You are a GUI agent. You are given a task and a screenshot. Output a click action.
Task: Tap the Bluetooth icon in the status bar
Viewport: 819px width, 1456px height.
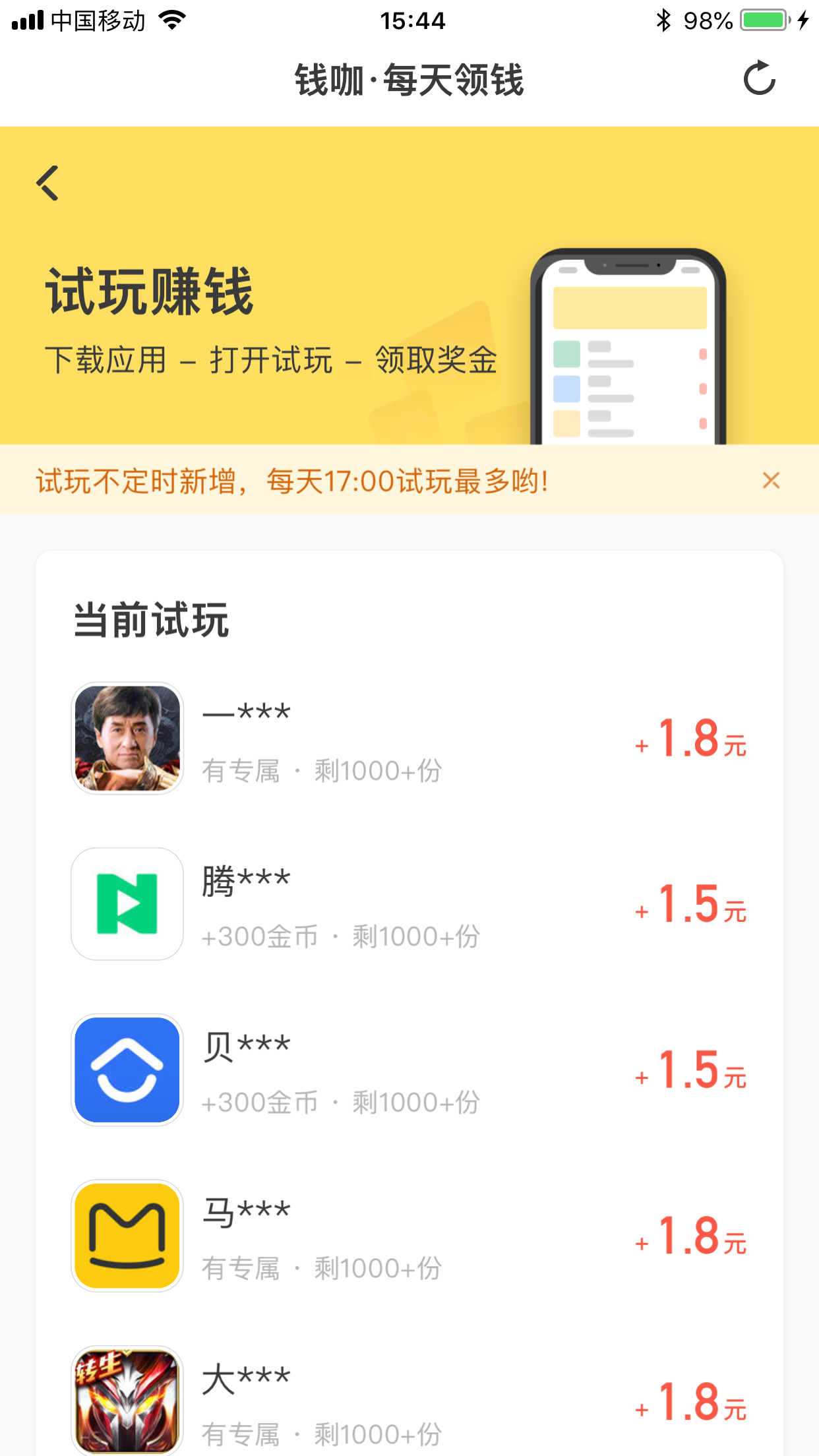[x=663, y=20]
